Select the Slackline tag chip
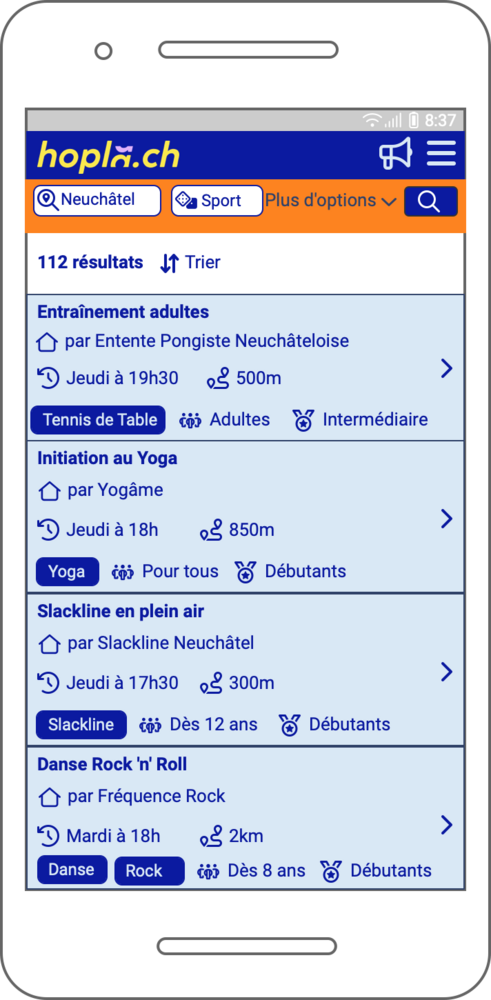 pyautogui.click(x=81, y=725)
